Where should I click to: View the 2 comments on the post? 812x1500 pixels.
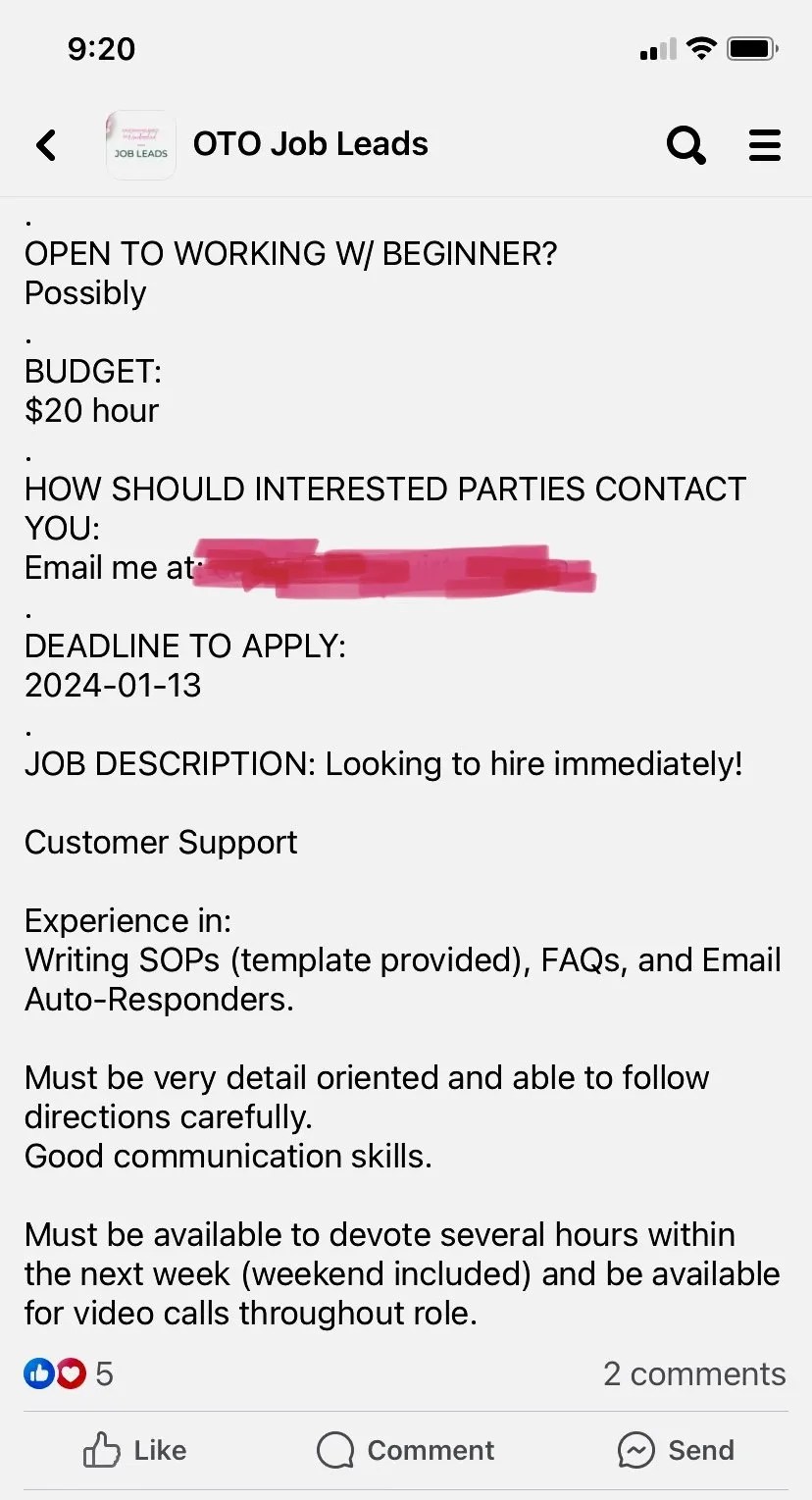click(x=694, y=1373)
